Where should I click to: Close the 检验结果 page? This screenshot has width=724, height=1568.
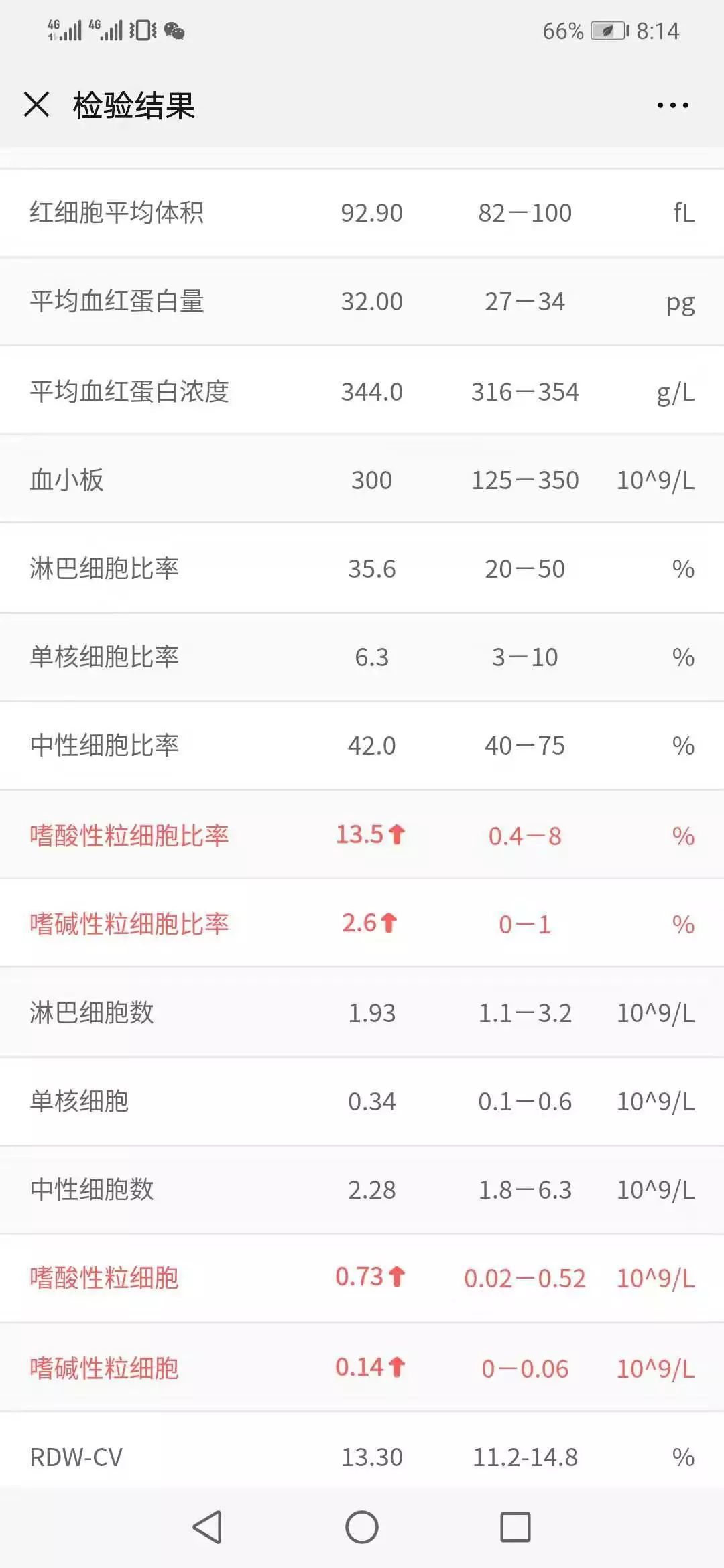(36, 105)
